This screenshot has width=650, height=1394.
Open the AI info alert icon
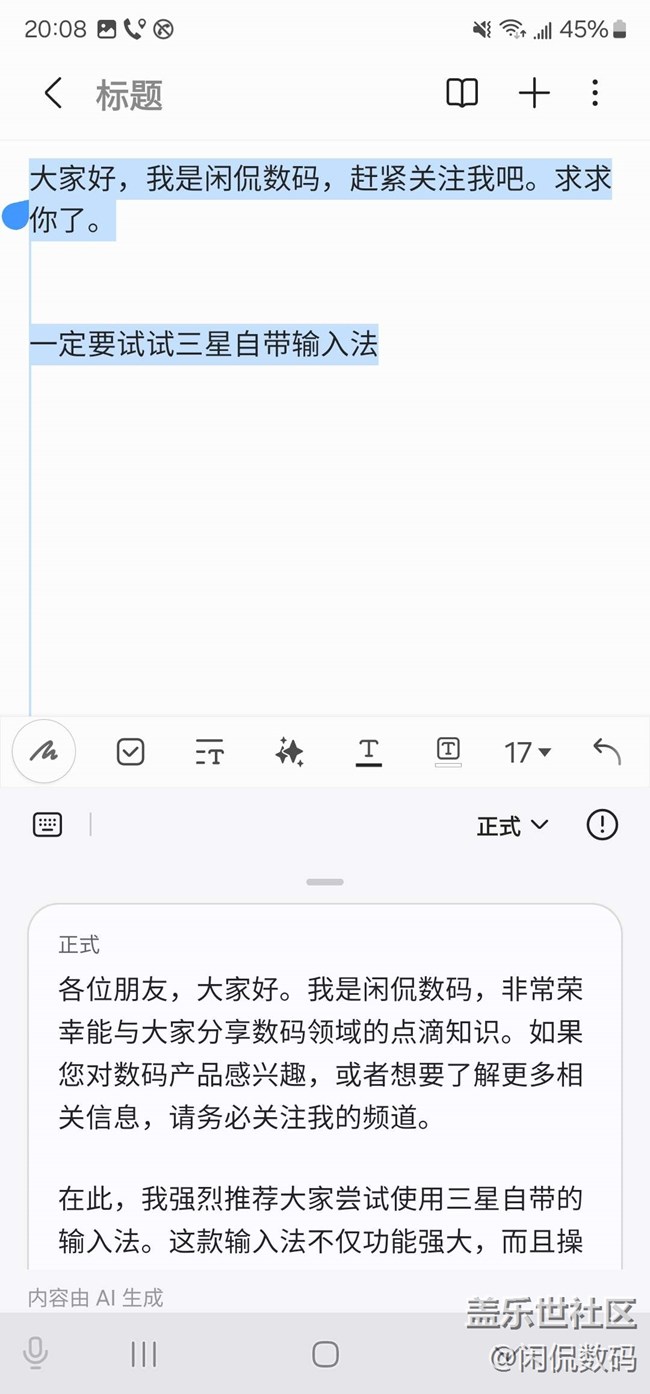click(x=602, y=825)
